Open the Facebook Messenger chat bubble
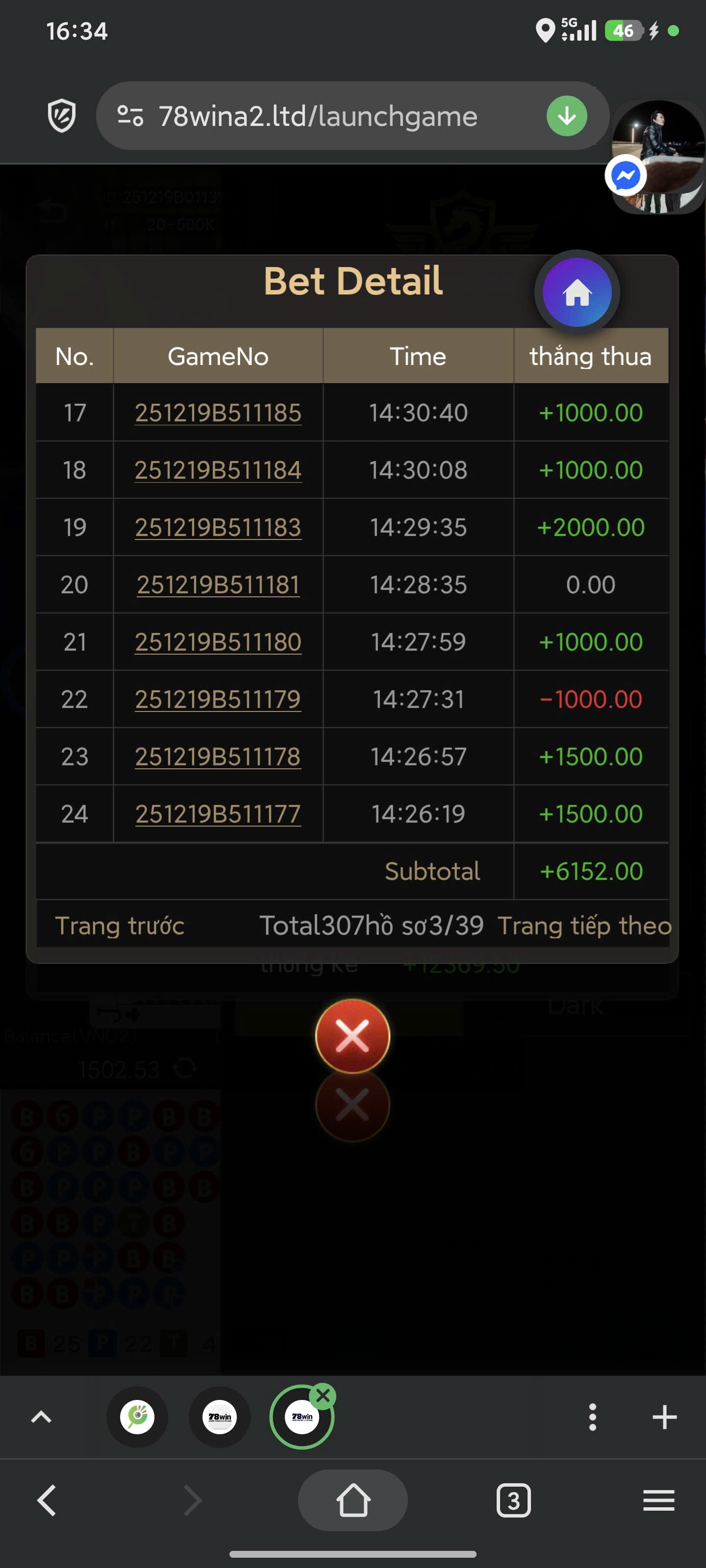 click(627, 175)
